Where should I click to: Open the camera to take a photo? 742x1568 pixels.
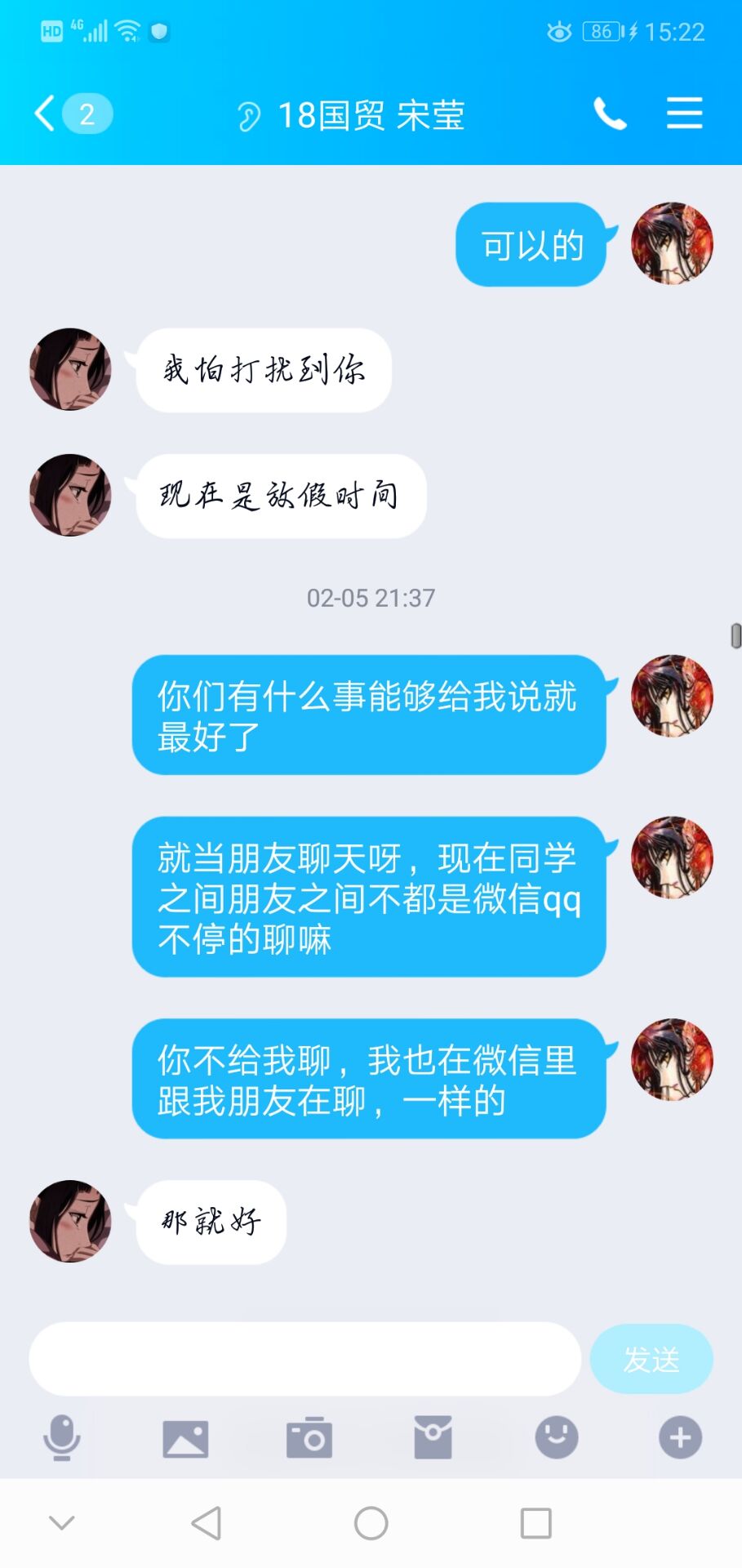(x=309, y=1438)
